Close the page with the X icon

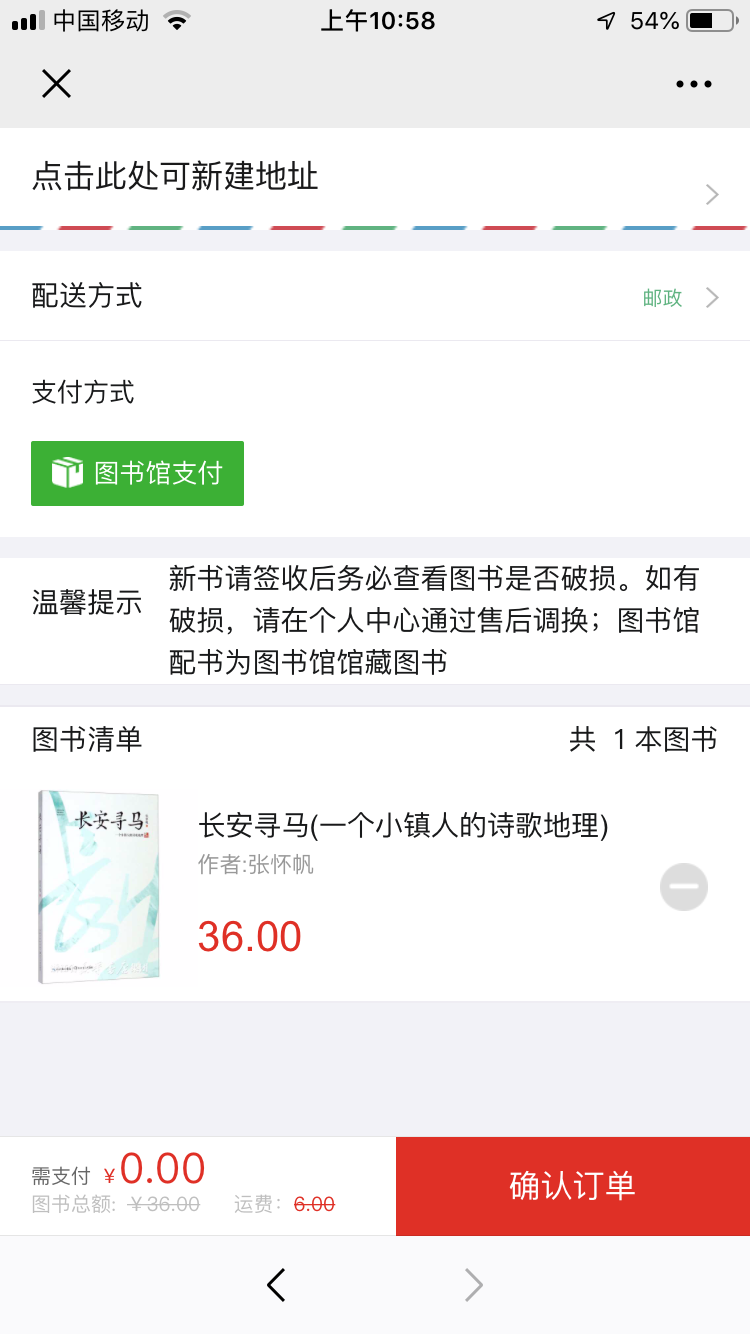(x=56, y=84)
